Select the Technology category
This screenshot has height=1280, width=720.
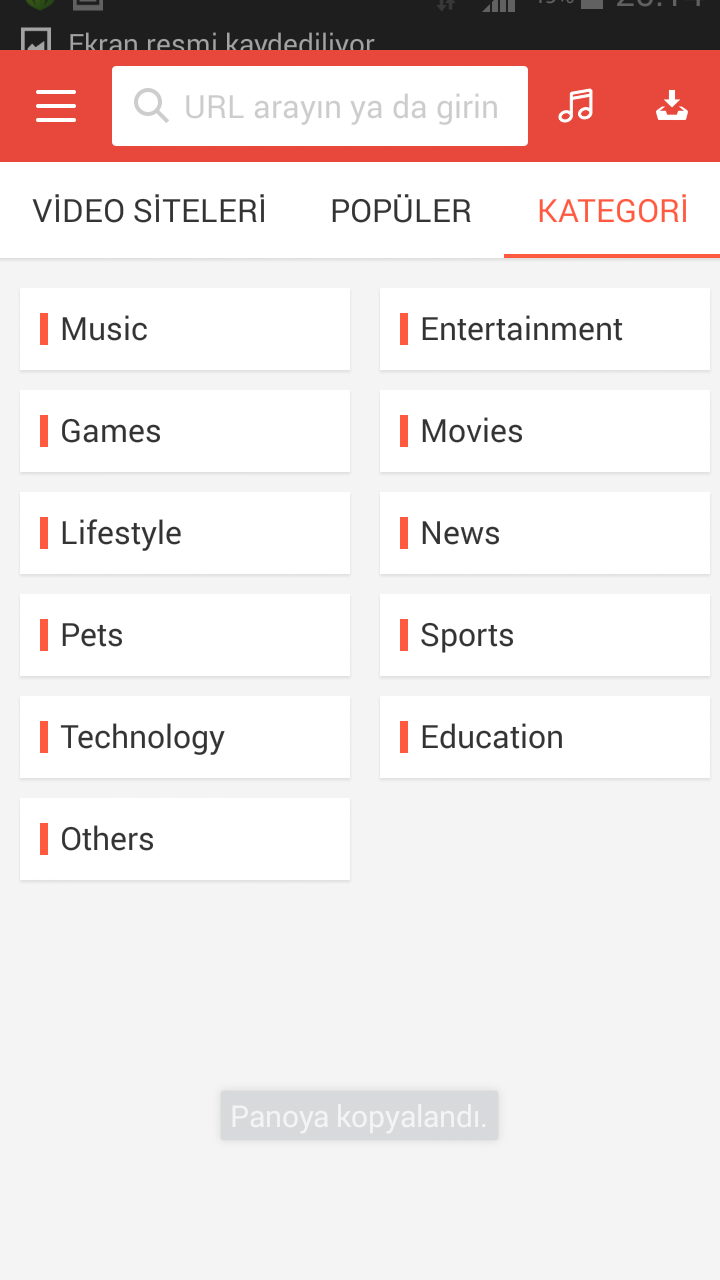(185, 737)
